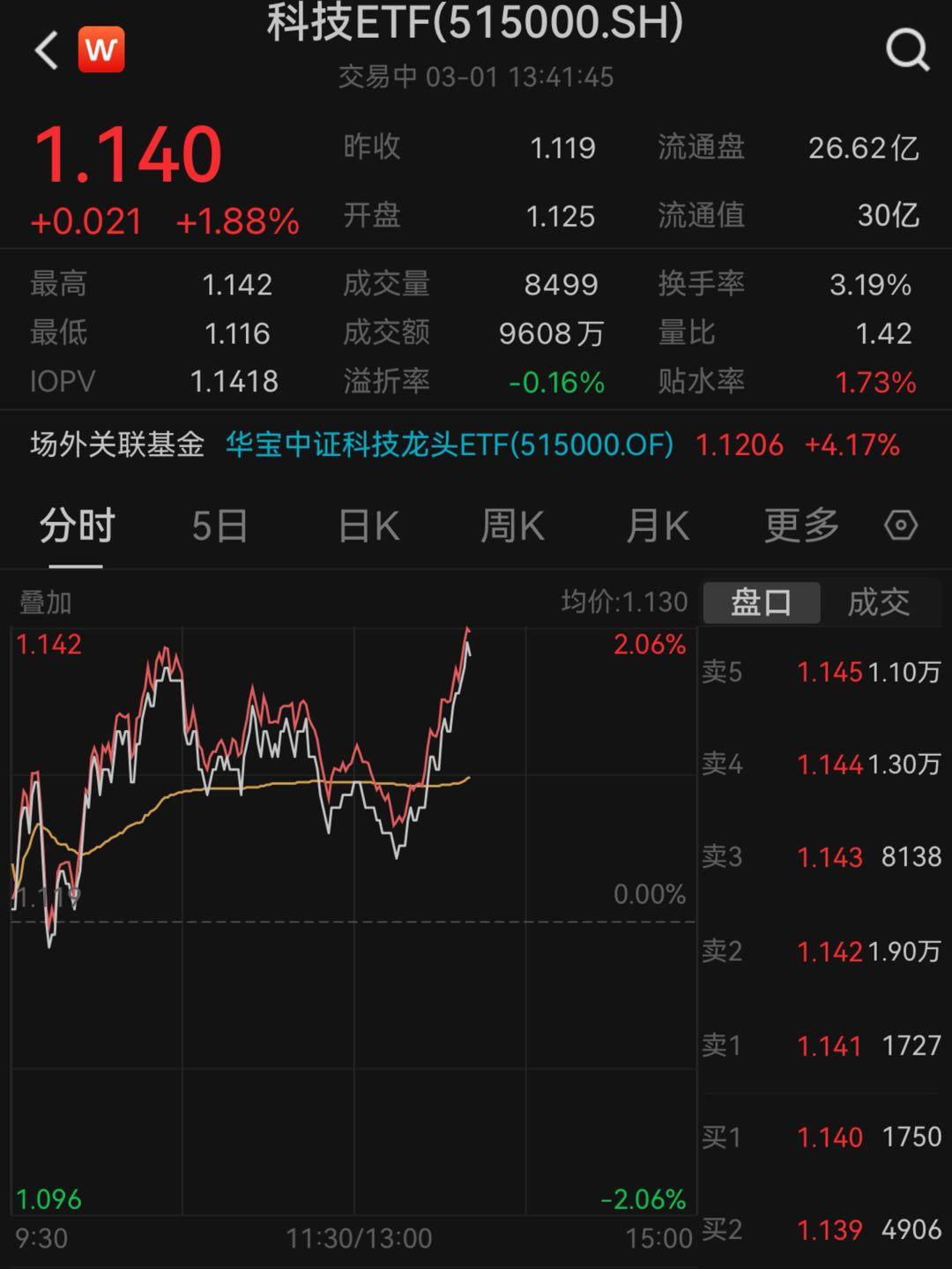The width and height of the screenshot is (952, 1269).
Task: Click the 贴水率 value 1.73%
Action: [874, 383]
